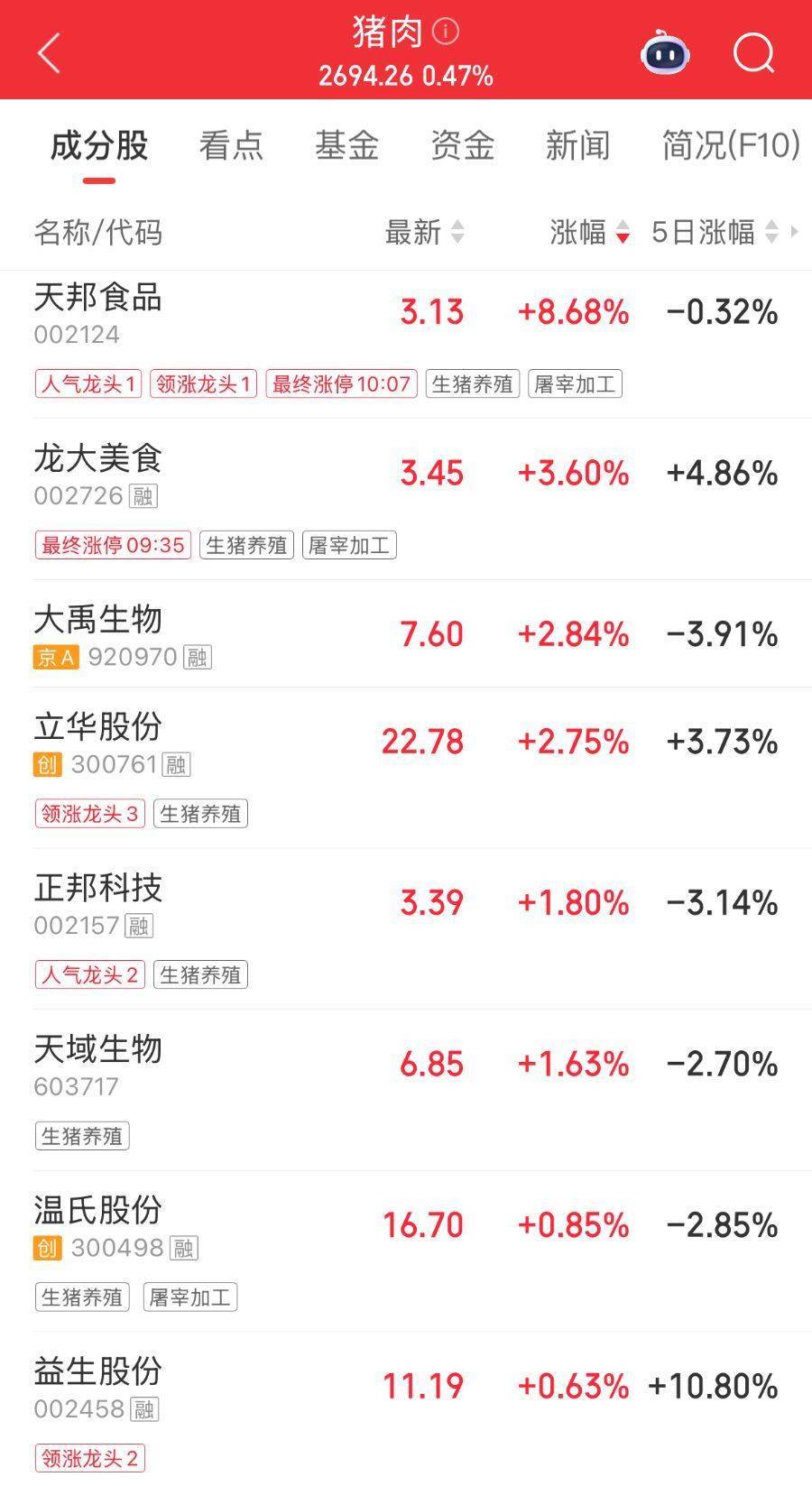Sort the list by 最新 price
Image resolution: width=812 pixels, height=1486 pixels.
[424, 232]
